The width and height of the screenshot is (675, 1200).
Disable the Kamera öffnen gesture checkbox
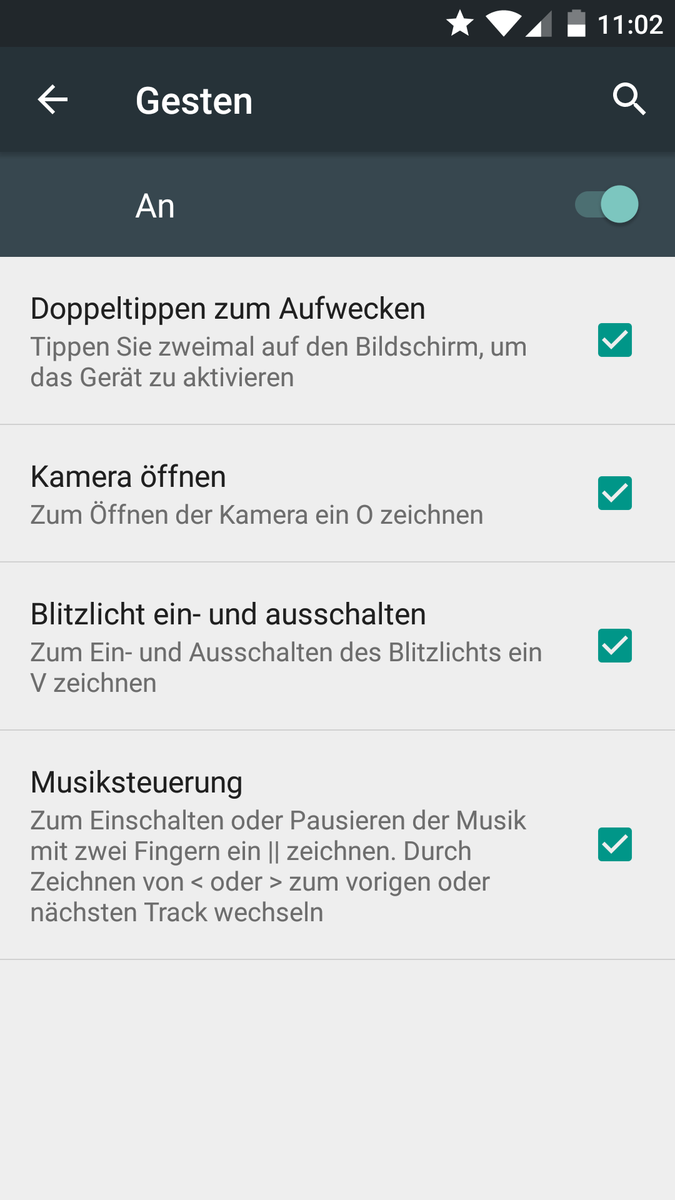[x=615, y=493]
